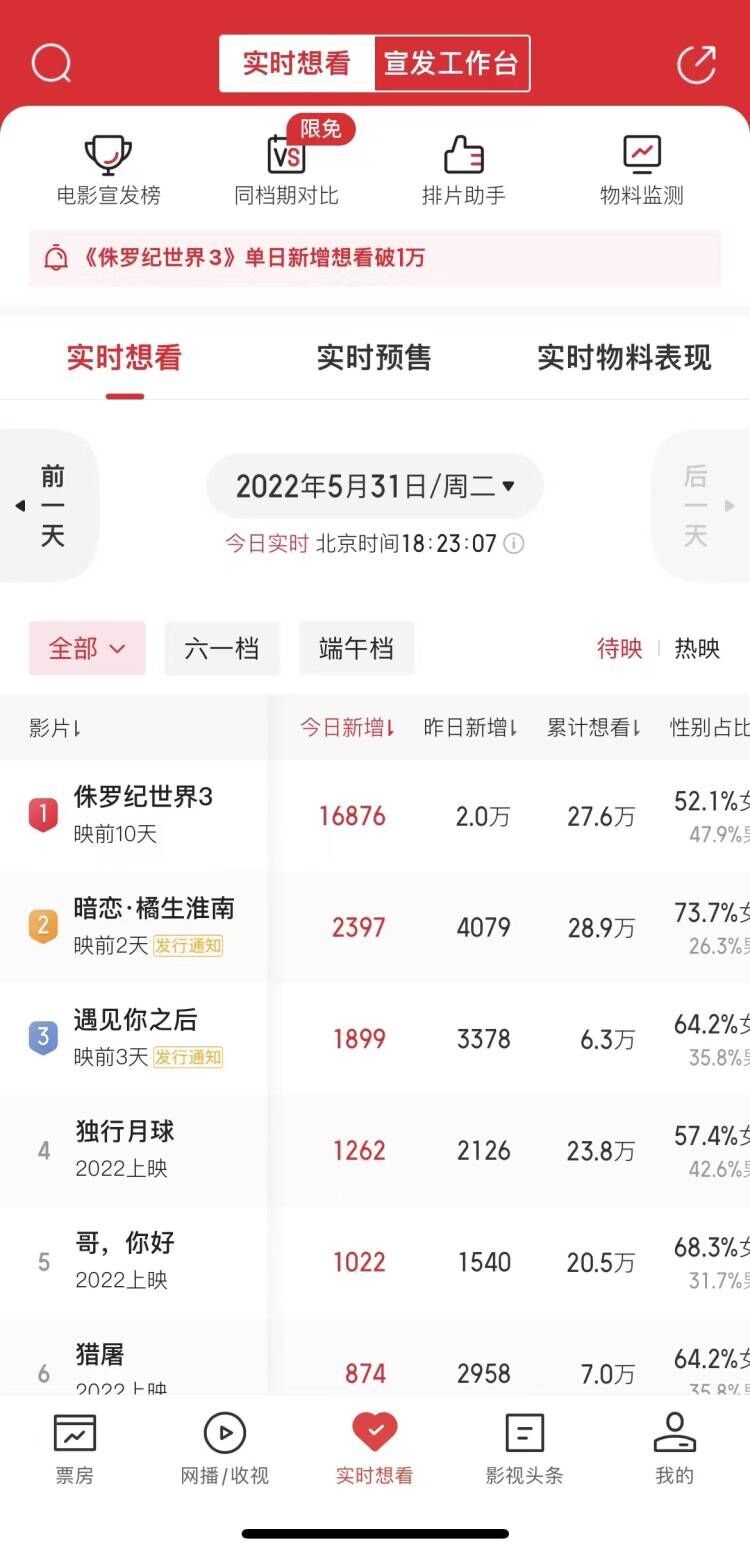
Task: Select the 端午档 chip
Action: coord(356,648)
